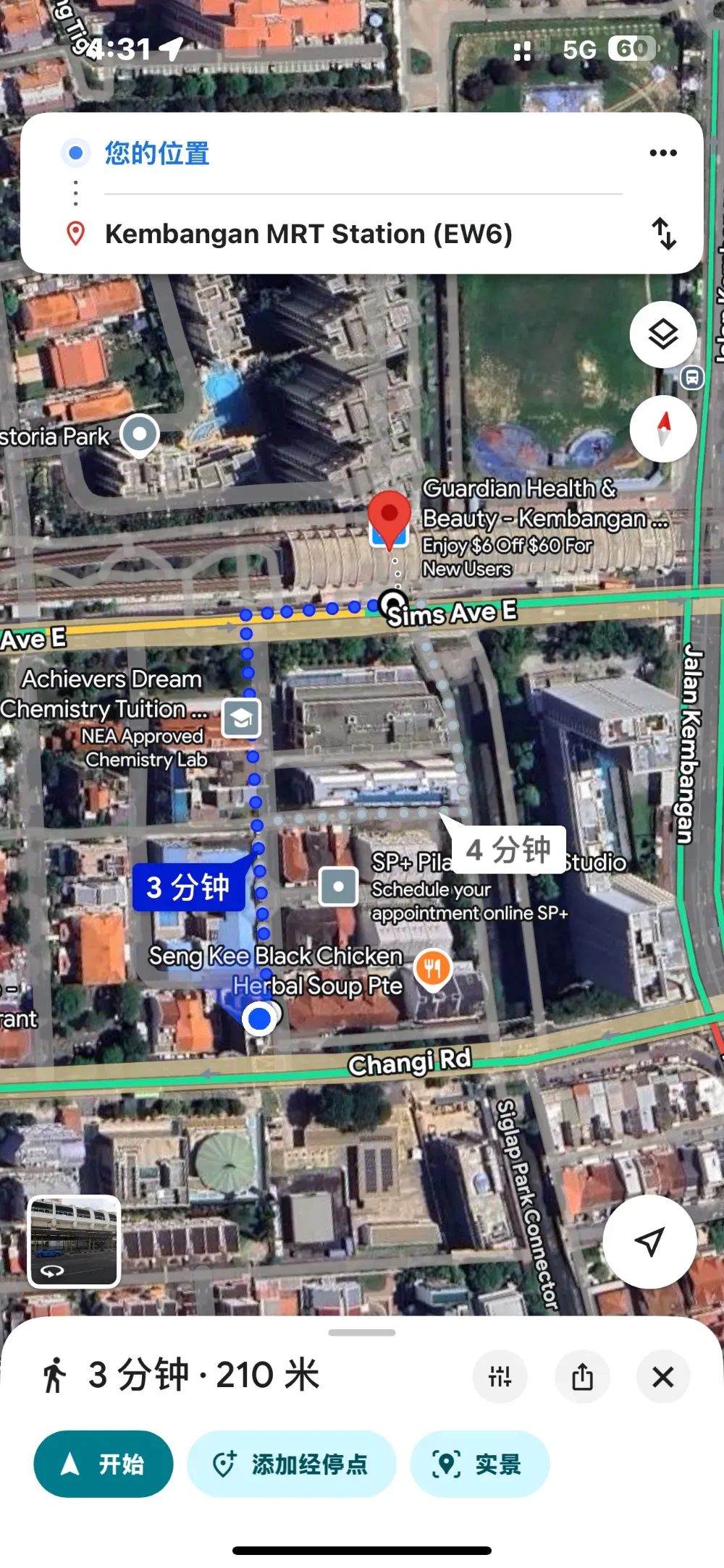This screenshot has height=1568, width=724.
Task: Share this walking route
Action: click(x=582, y=1376)
